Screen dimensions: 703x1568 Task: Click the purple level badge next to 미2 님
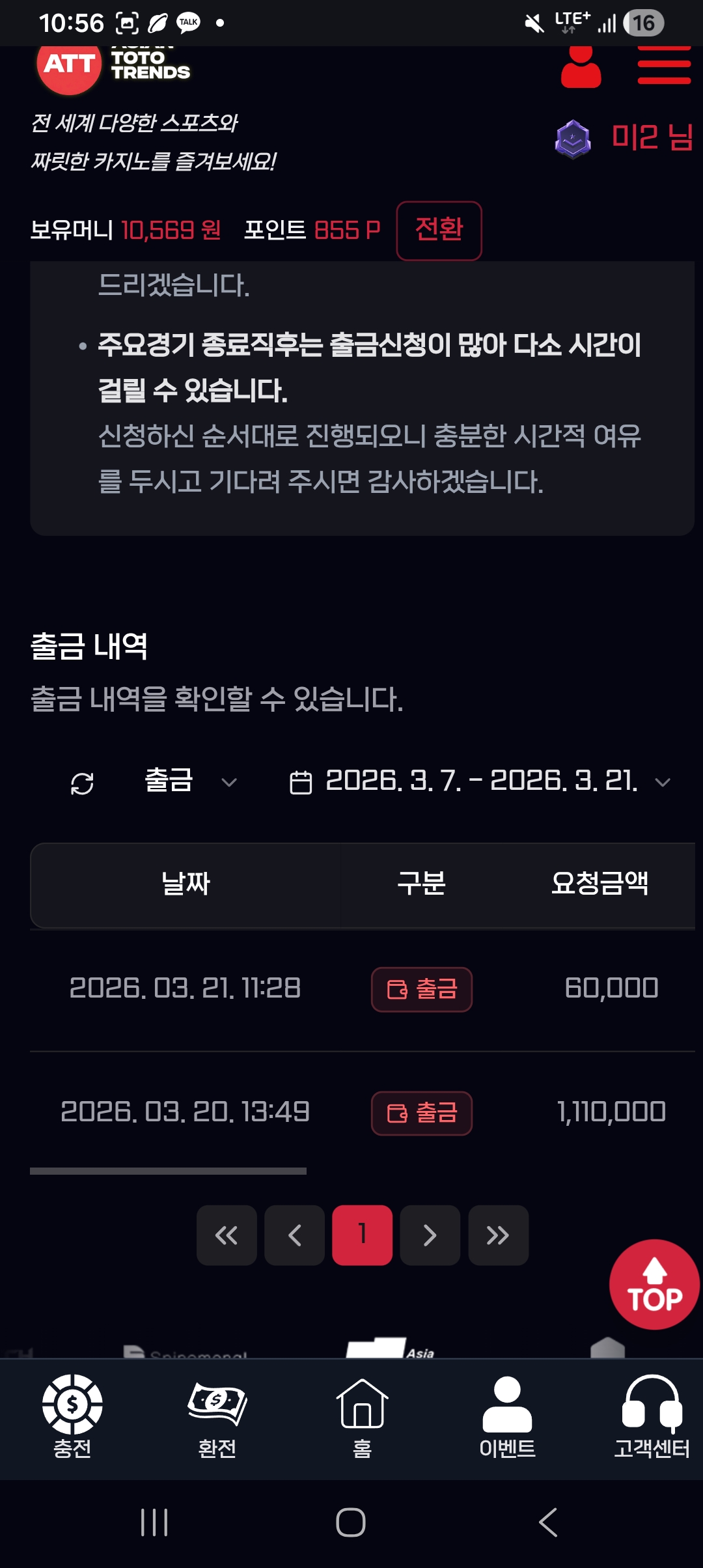(573, 137)
